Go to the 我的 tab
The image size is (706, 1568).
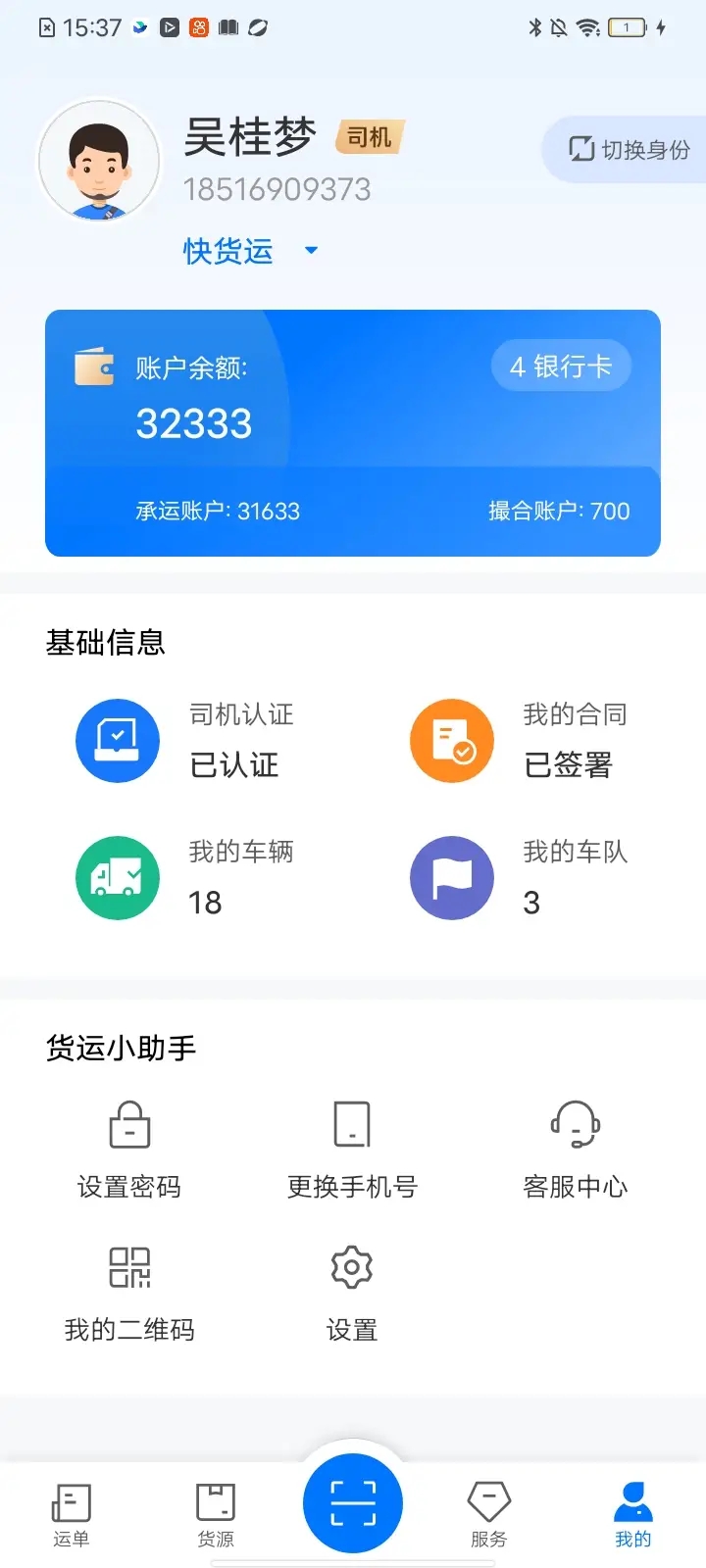click(632, 1514)
